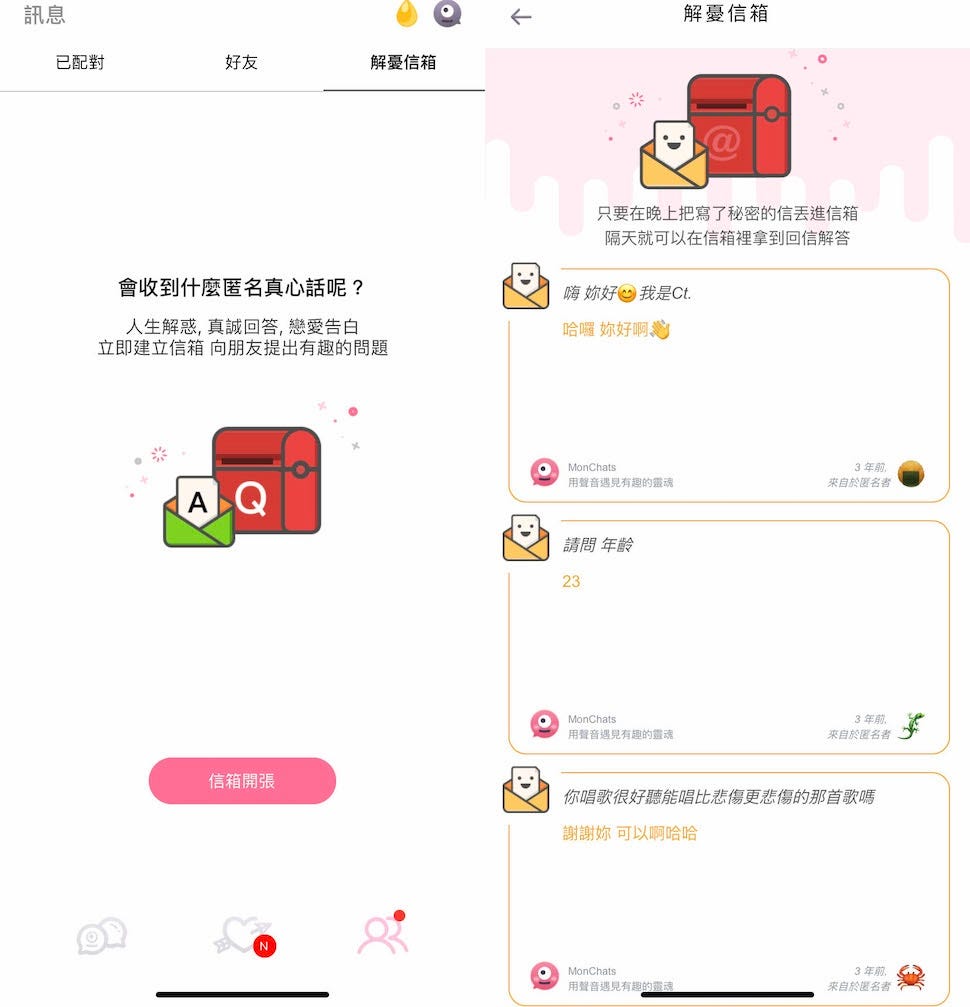
Task: Switch to the 好友 tab
Action: coord(241,62)
